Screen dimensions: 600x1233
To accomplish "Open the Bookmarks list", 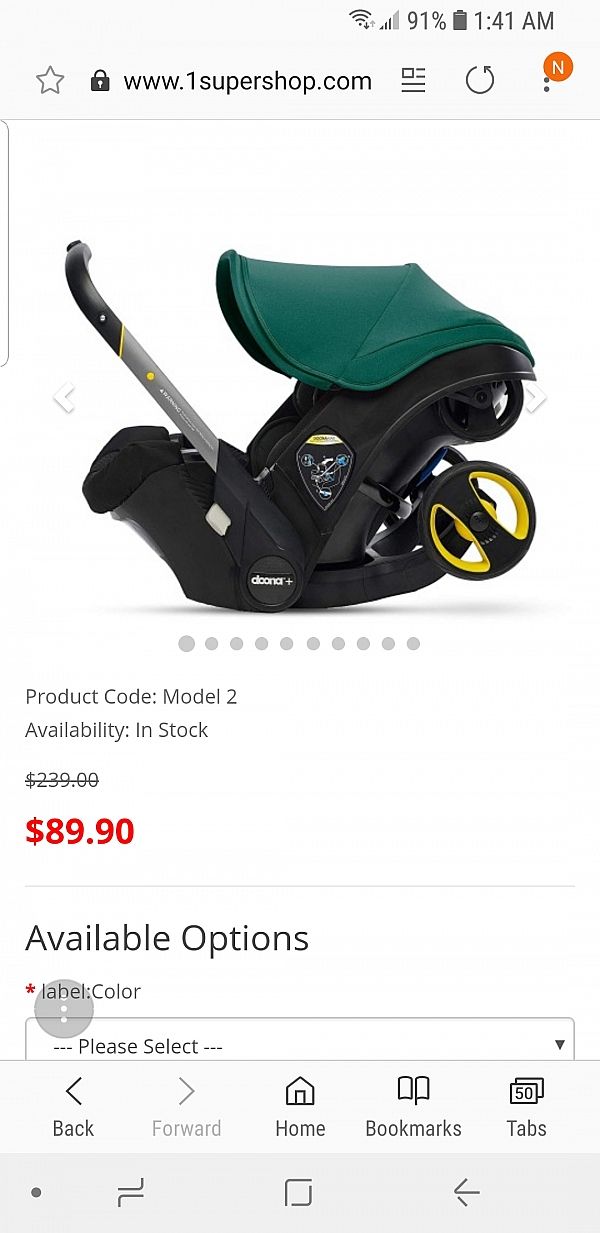I will 413,1107.
